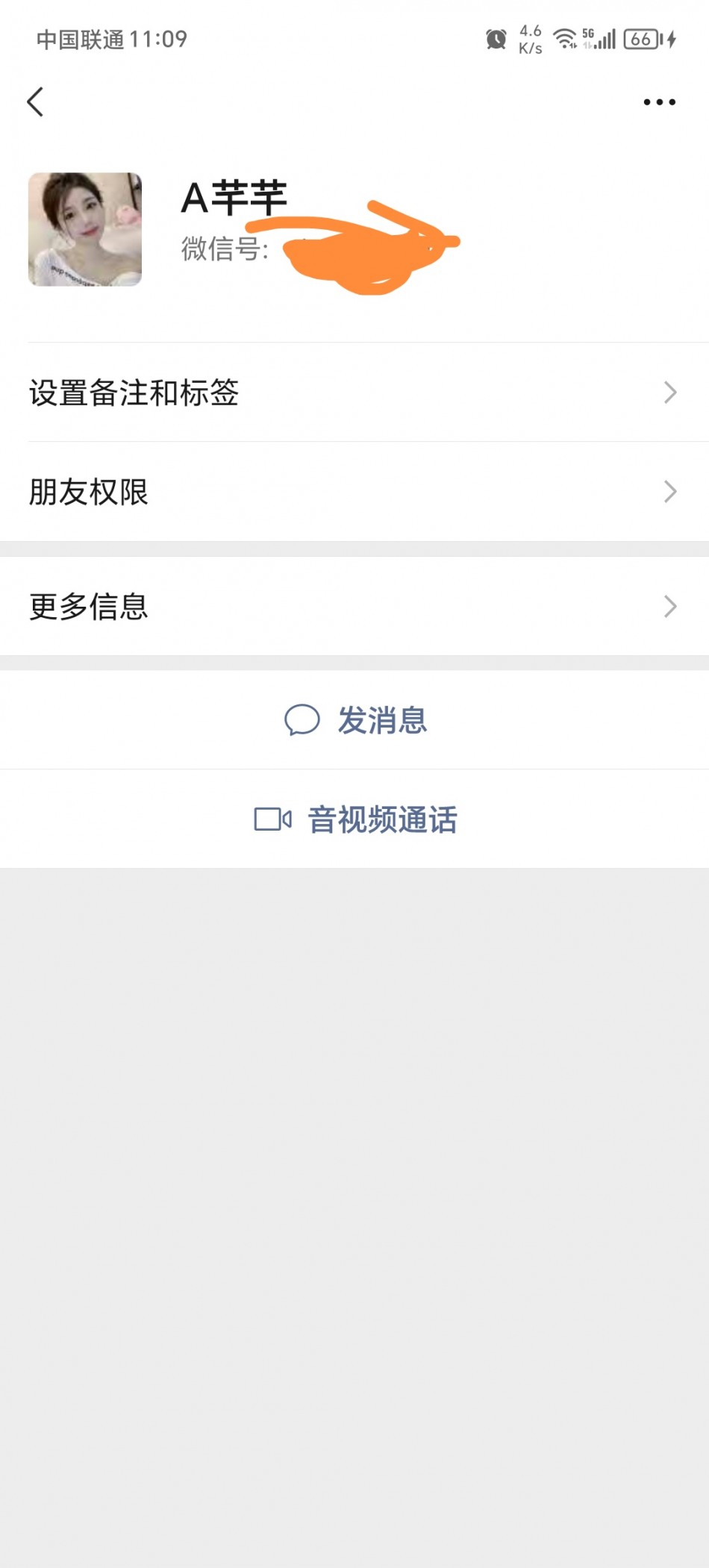Go back using the top-left arrow
The image size is (709, 1568).
coord(35,102)
